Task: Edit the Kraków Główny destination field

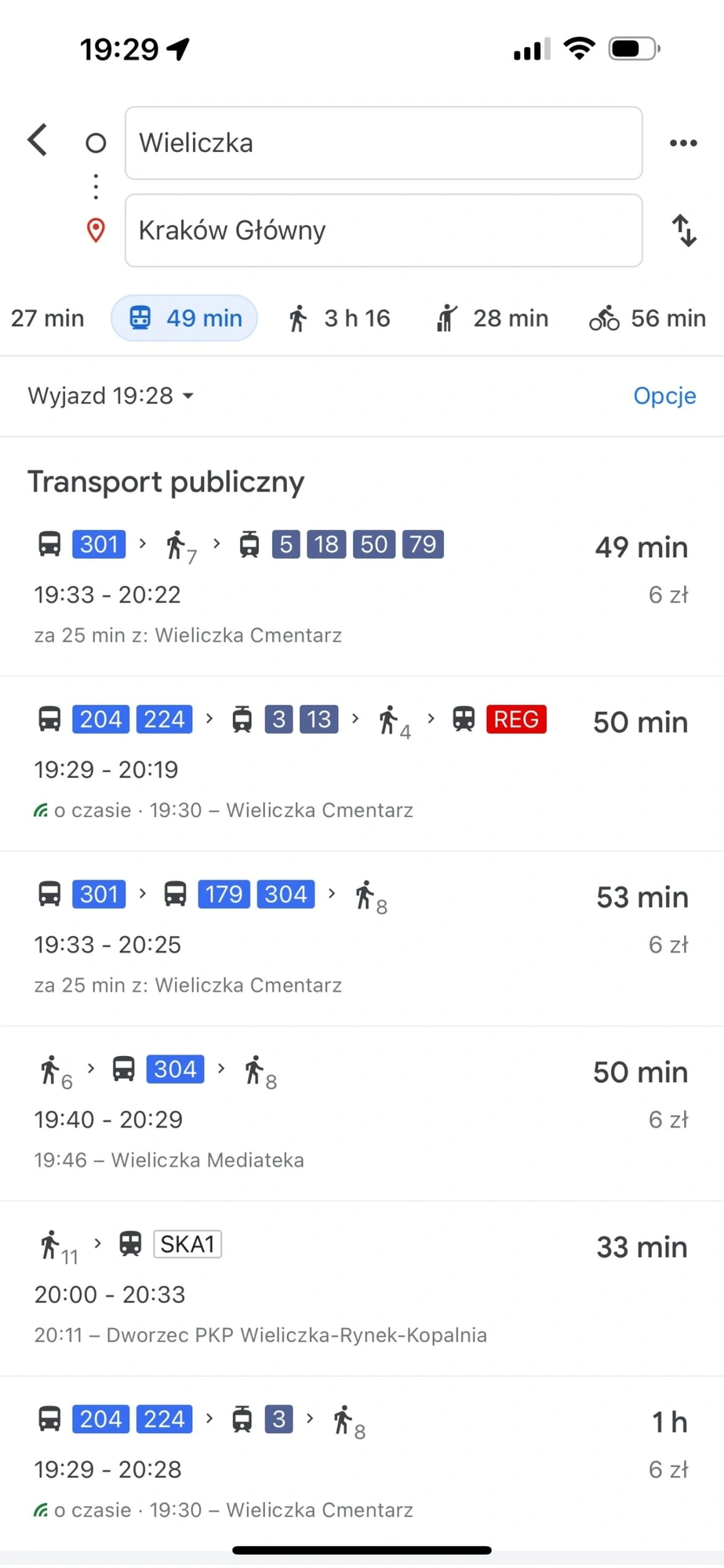Action: pyautogui.click(x=384, y=230)
